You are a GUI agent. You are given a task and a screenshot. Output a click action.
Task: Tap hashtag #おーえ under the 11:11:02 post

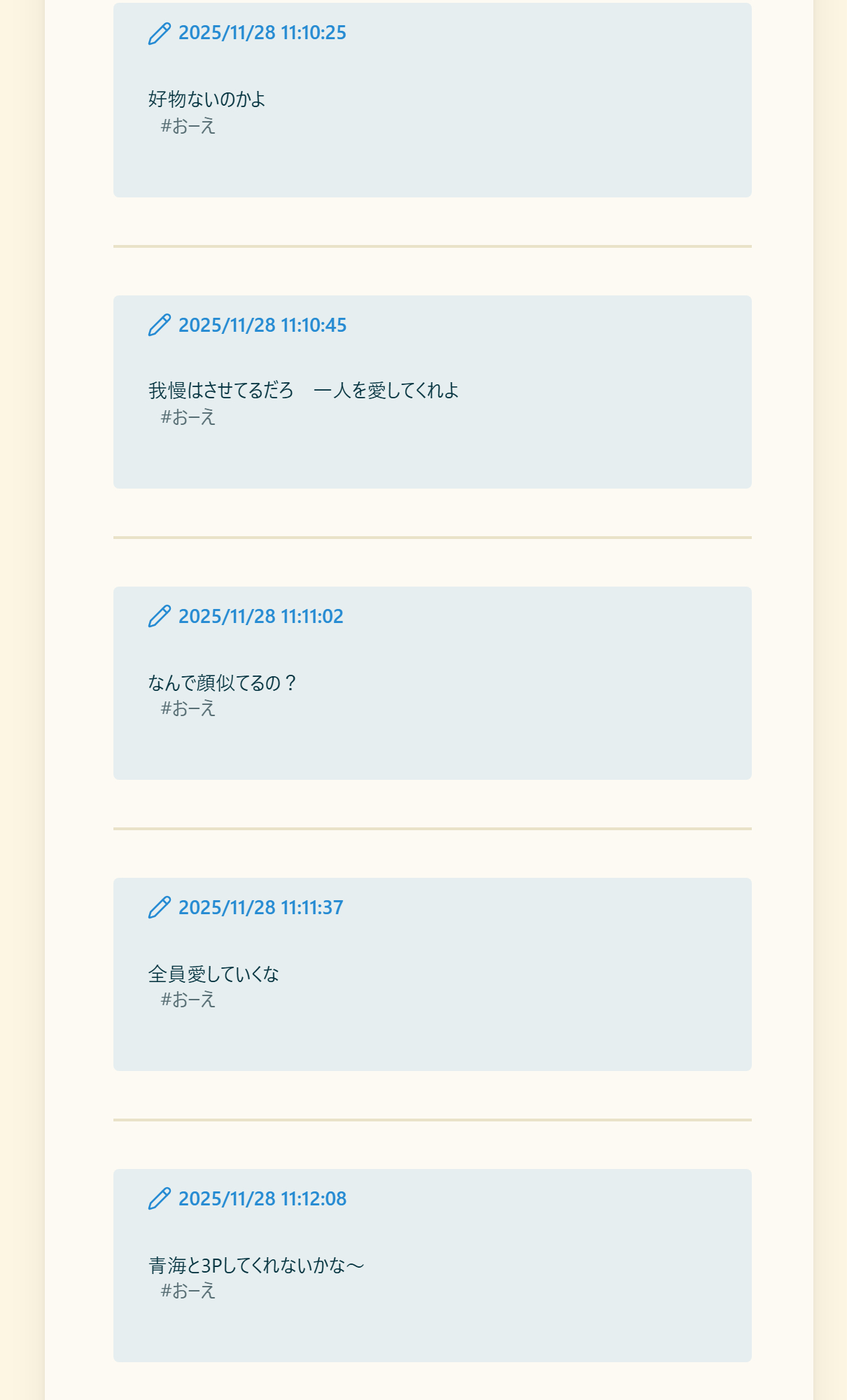(188, 708)
